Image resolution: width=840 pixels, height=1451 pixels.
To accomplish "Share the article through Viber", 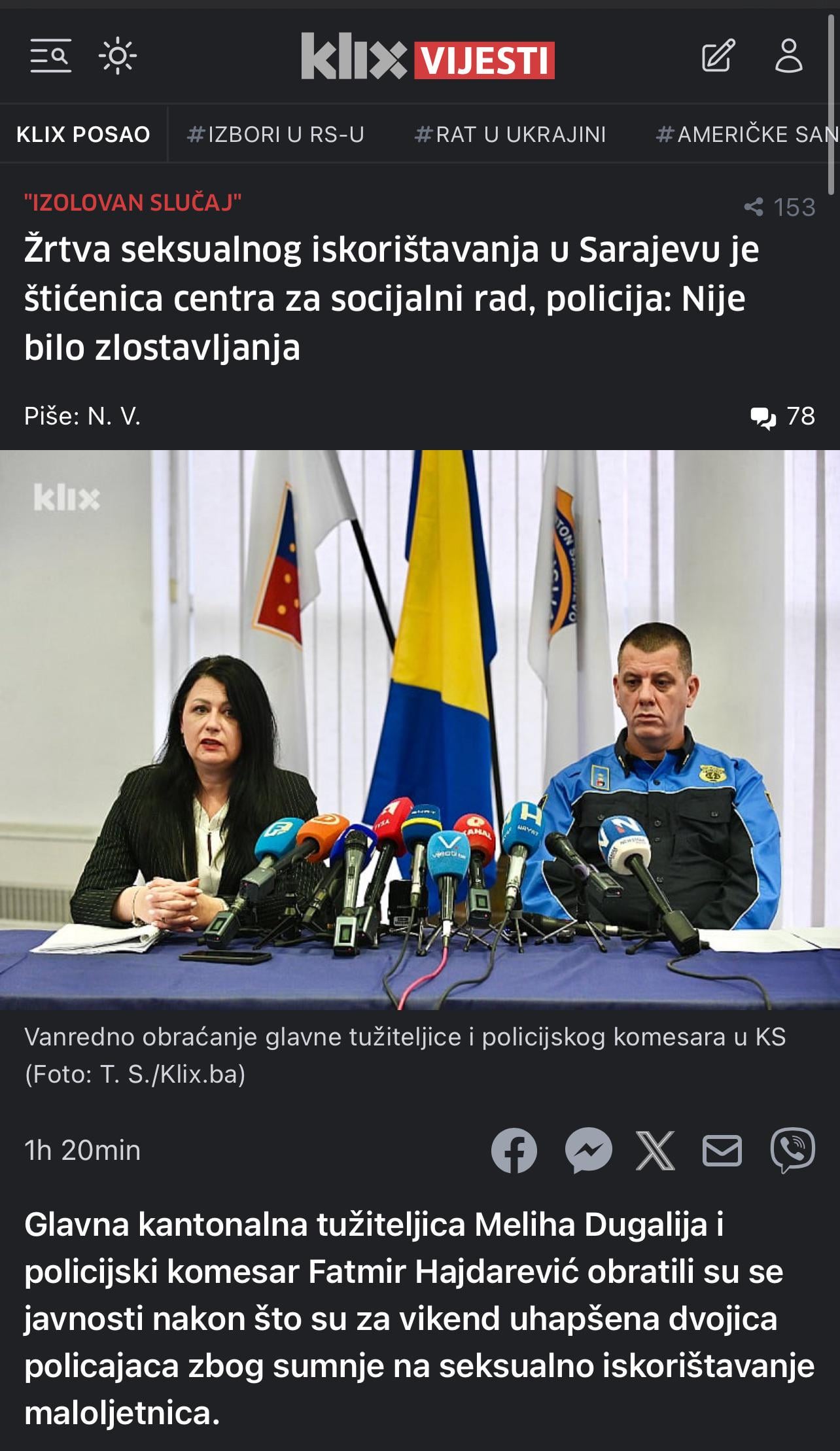I will click(792, 1151).
